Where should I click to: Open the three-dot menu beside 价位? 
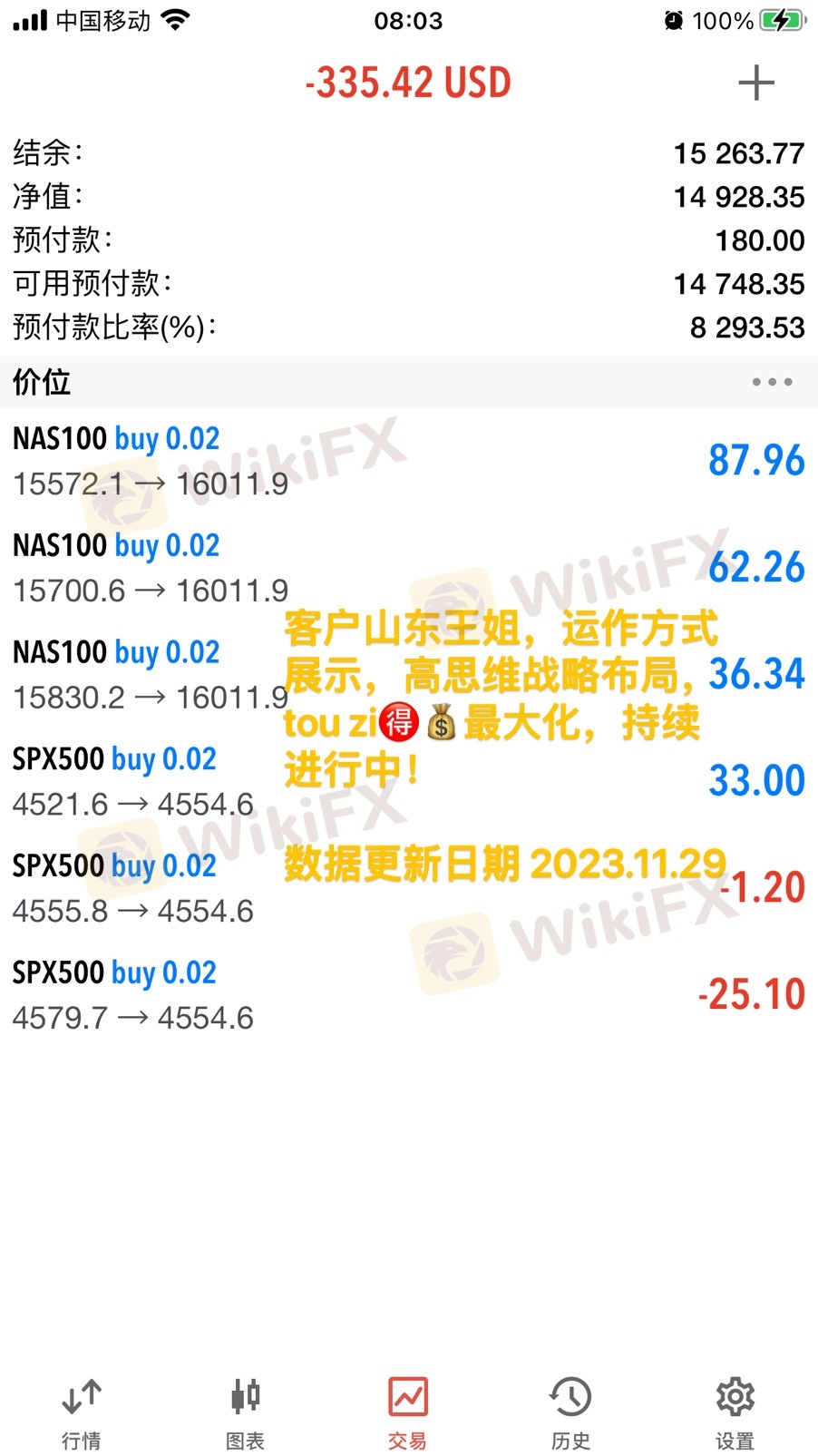pyautogui.click(x=772, y=382)
